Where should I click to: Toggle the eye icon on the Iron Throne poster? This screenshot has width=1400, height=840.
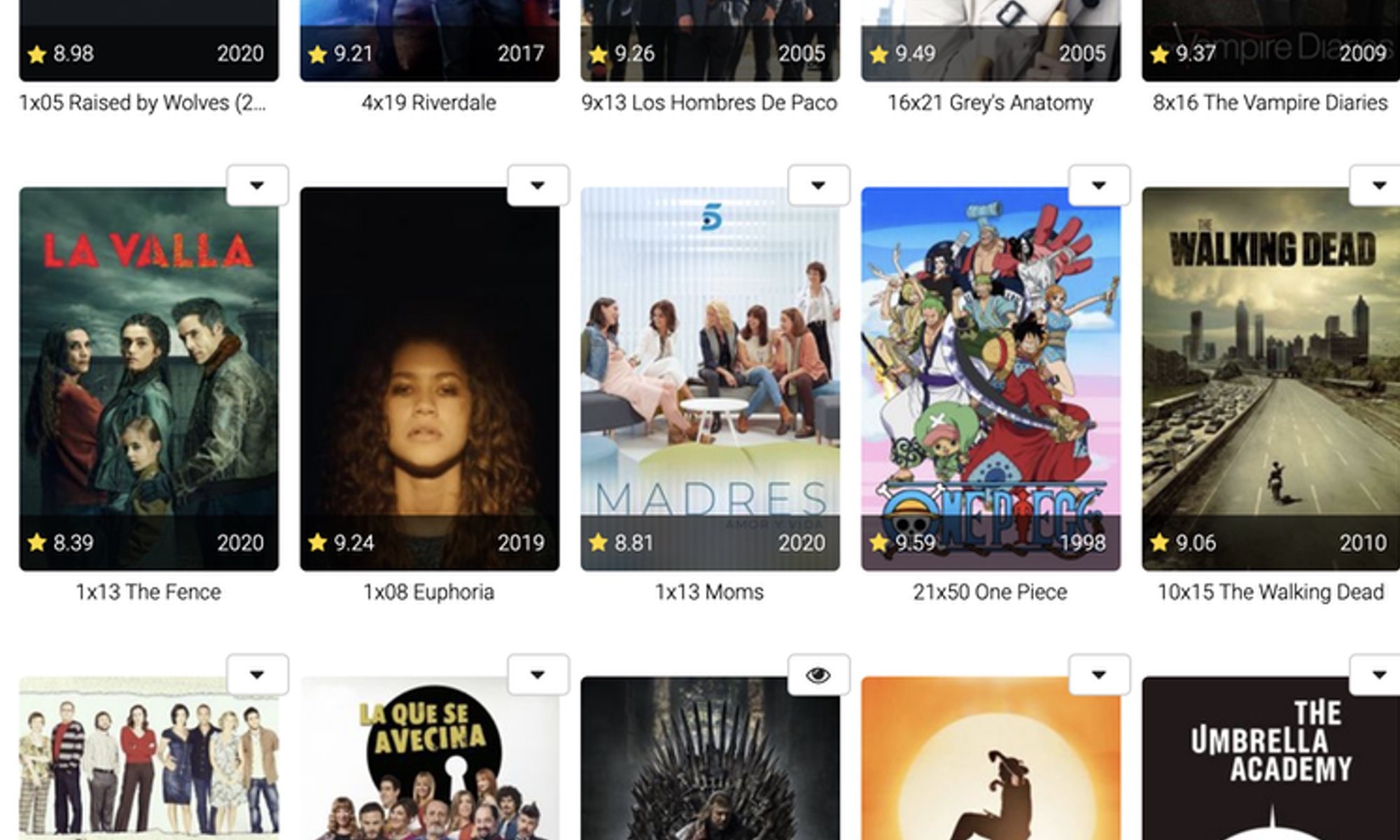pyautogui.click(x=818, y=675)
